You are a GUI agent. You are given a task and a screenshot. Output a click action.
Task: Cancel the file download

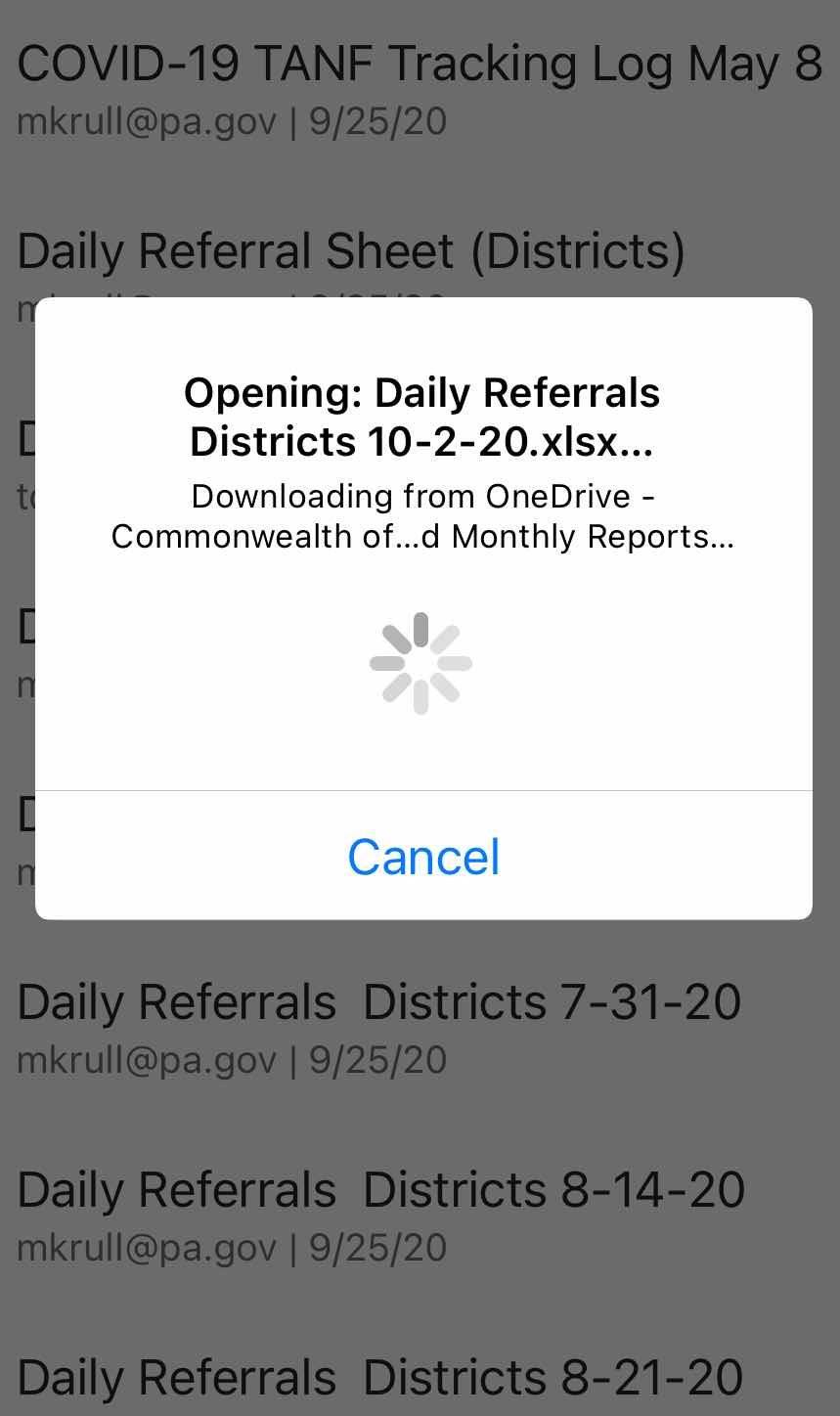(x=423, y=856)
